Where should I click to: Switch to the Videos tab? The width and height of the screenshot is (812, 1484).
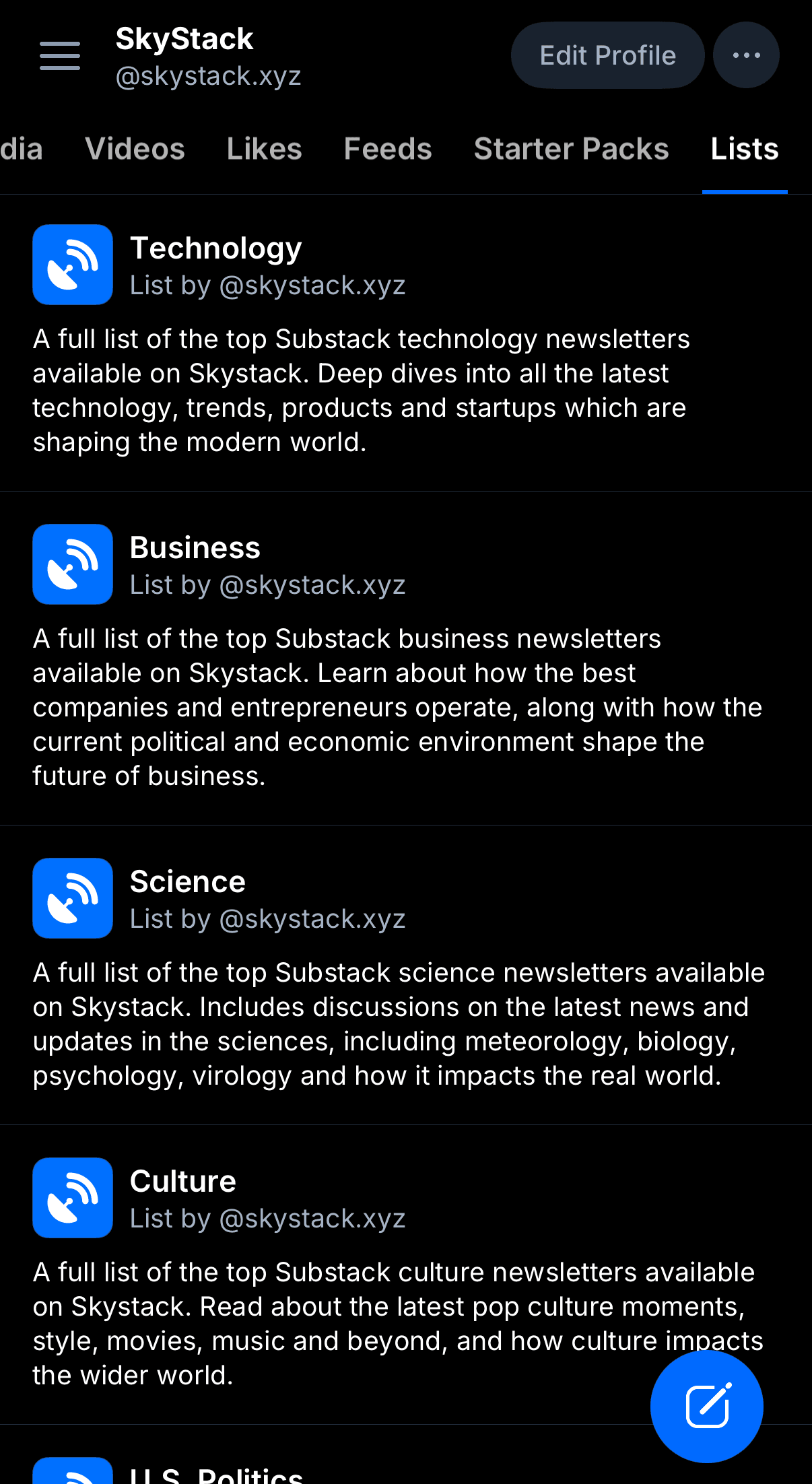[135, 149]
